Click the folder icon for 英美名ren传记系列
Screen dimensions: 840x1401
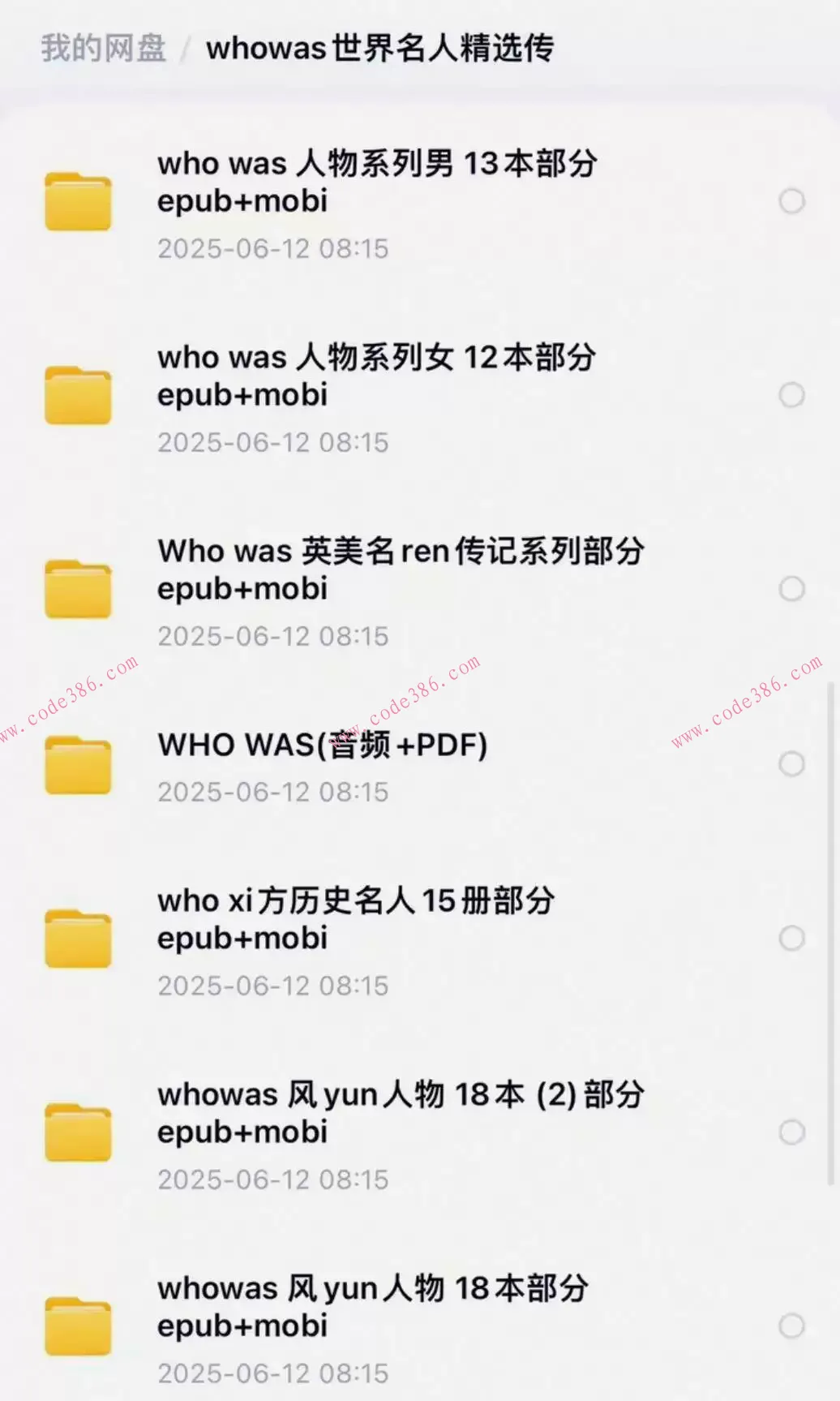(78, 589)
